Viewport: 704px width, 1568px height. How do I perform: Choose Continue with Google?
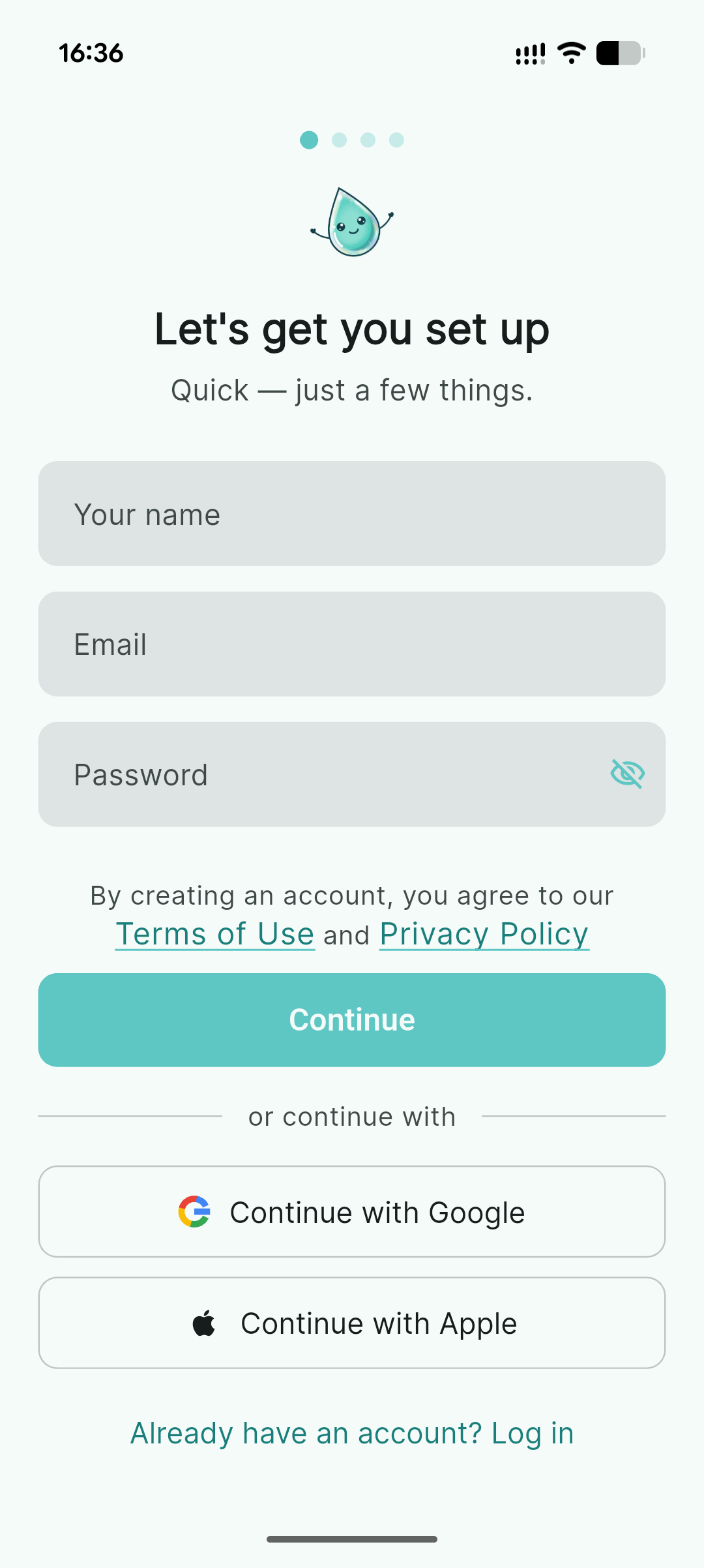352,1211
